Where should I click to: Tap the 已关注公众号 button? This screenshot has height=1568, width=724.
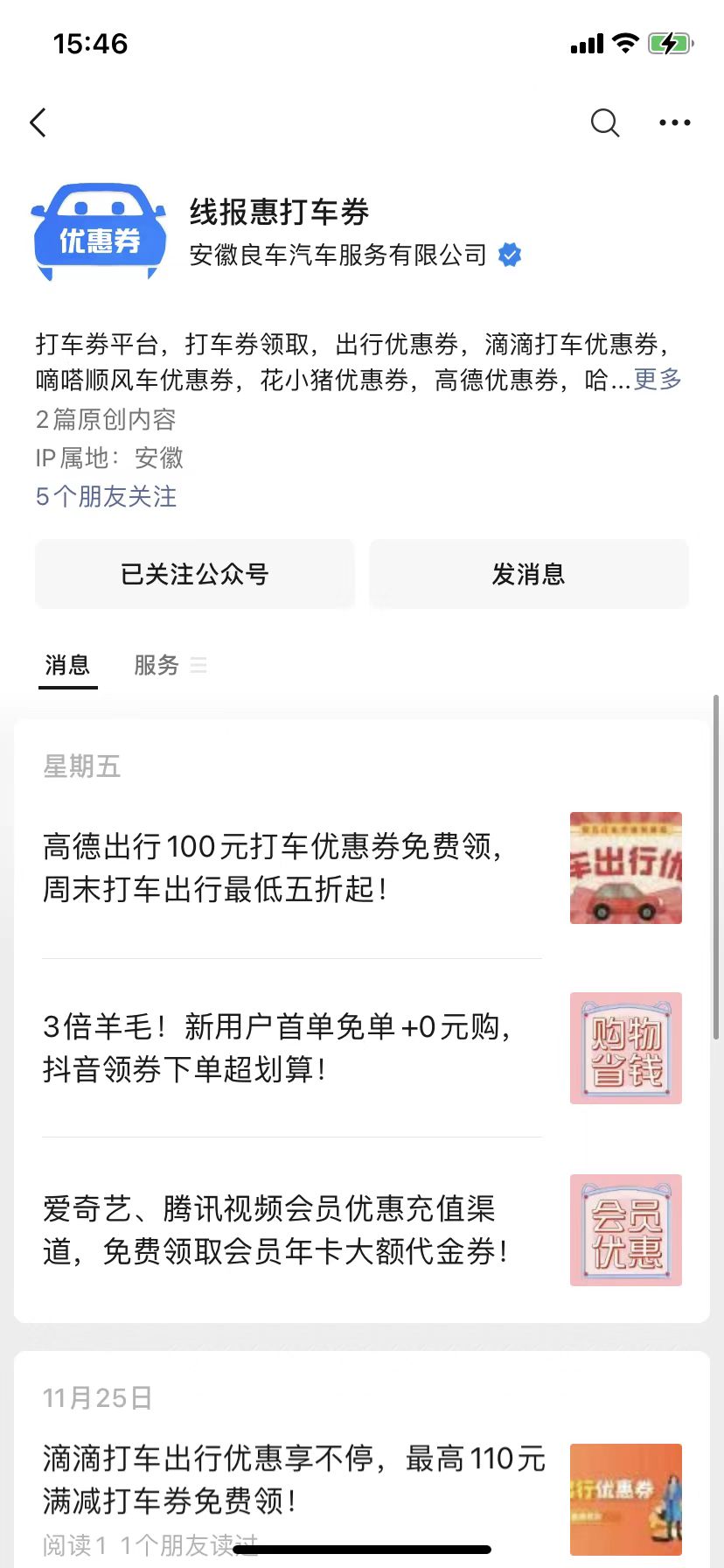[x=195, y=574]
